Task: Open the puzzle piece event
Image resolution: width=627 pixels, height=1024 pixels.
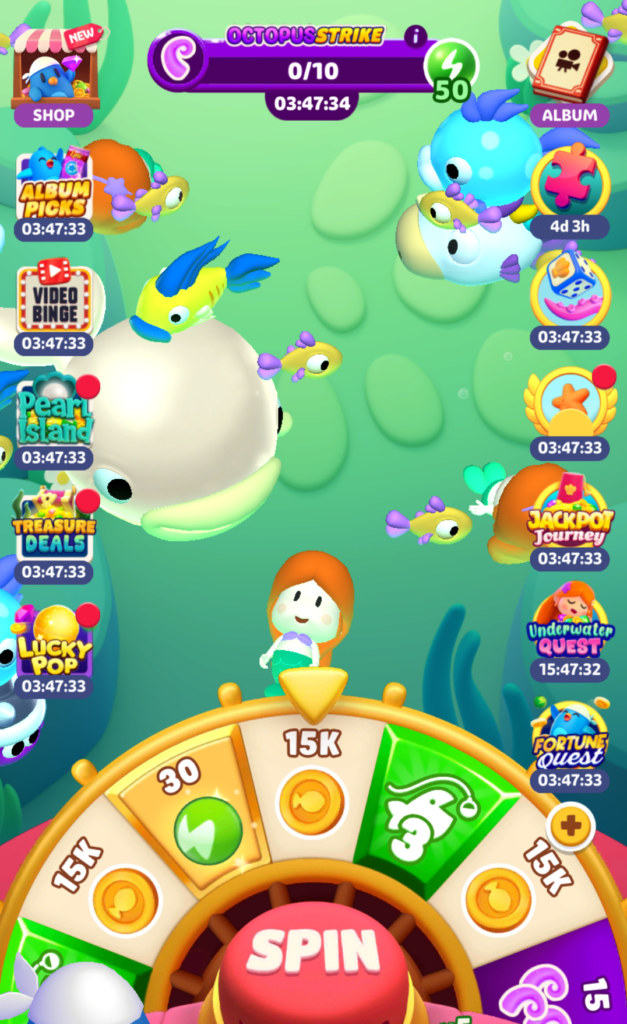Action: click(570, 182)
